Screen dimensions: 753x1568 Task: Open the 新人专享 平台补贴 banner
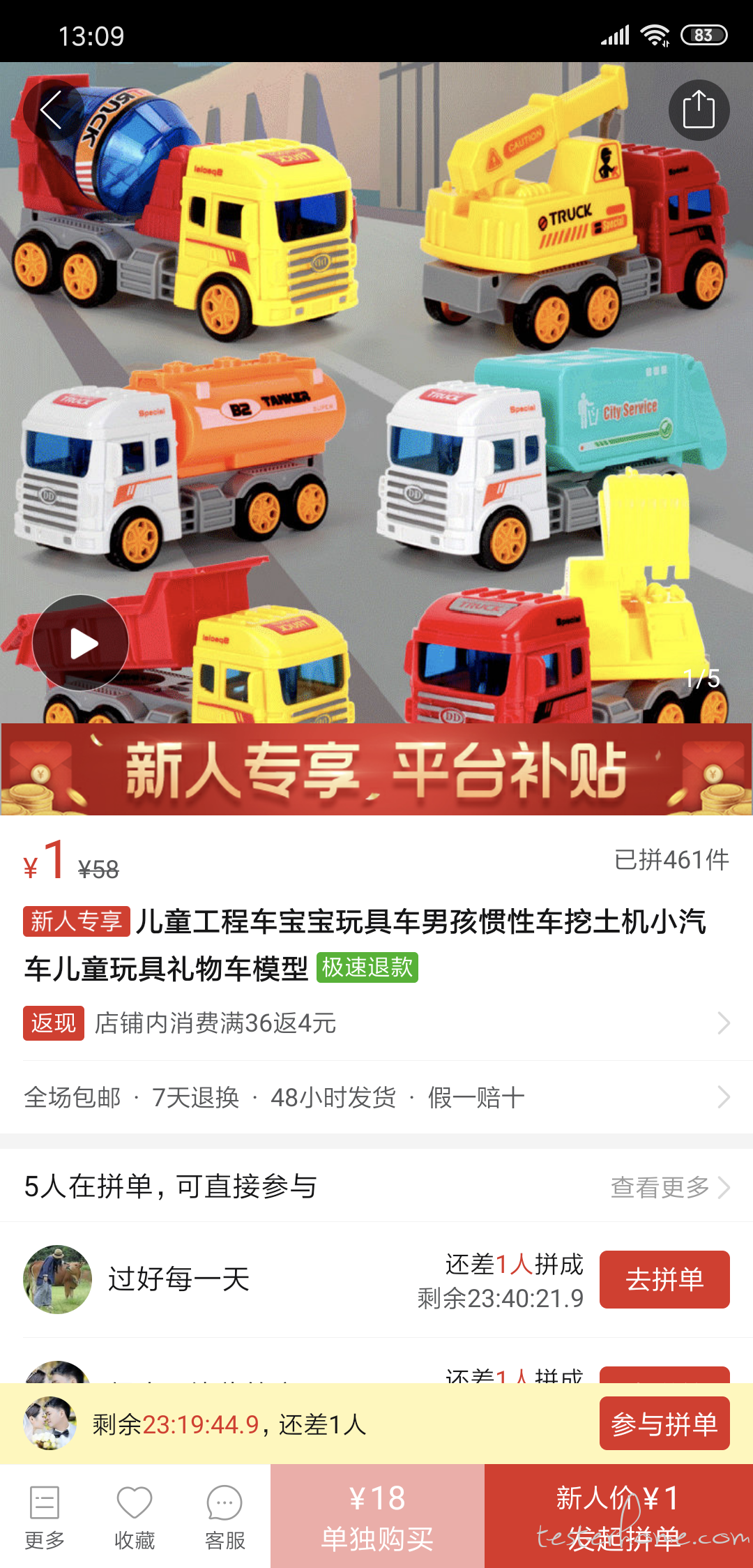pos(376,769)
